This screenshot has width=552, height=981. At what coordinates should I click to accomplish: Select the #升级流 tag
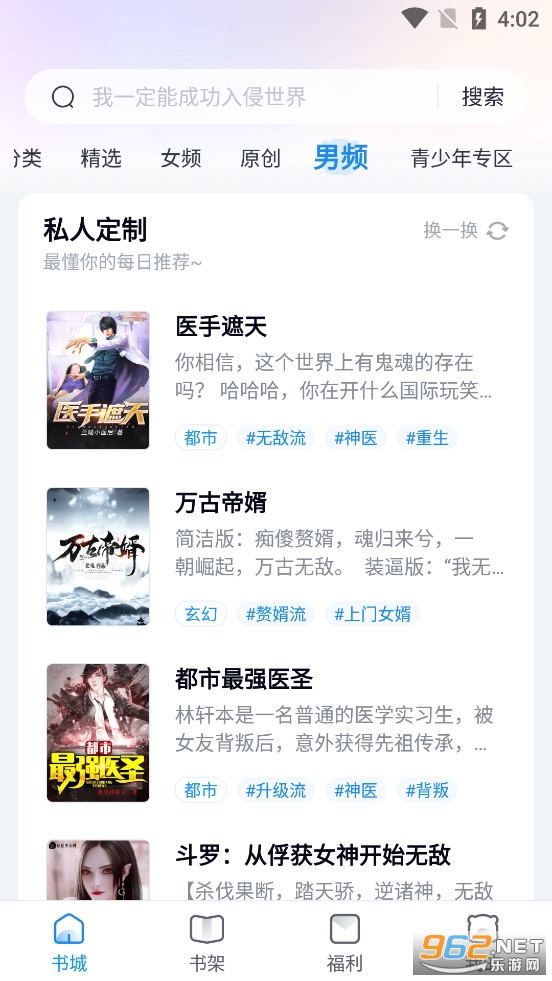point(275,790)
